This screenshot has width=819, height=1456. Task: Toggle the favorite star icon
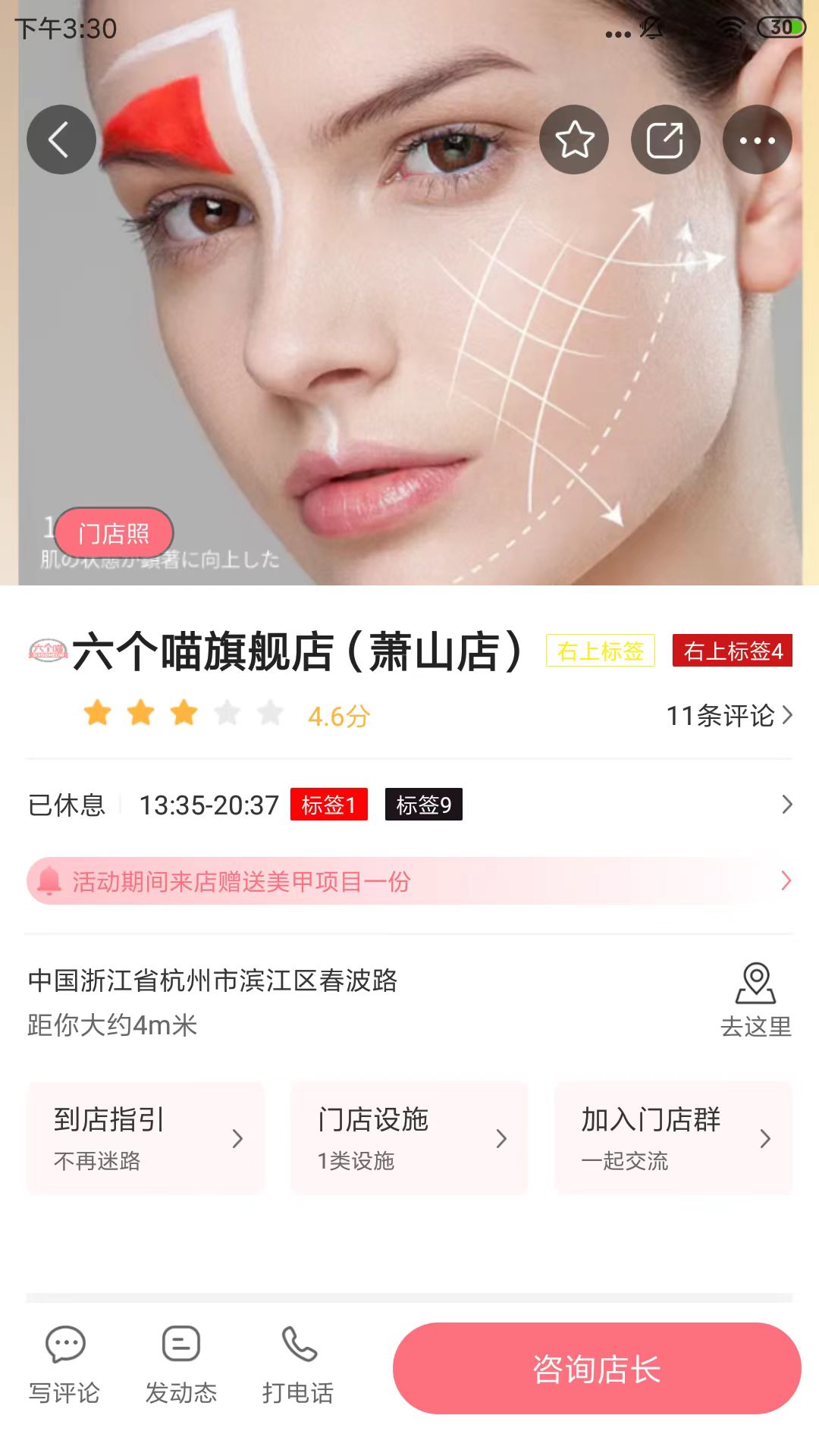click(x=575, y=139)
